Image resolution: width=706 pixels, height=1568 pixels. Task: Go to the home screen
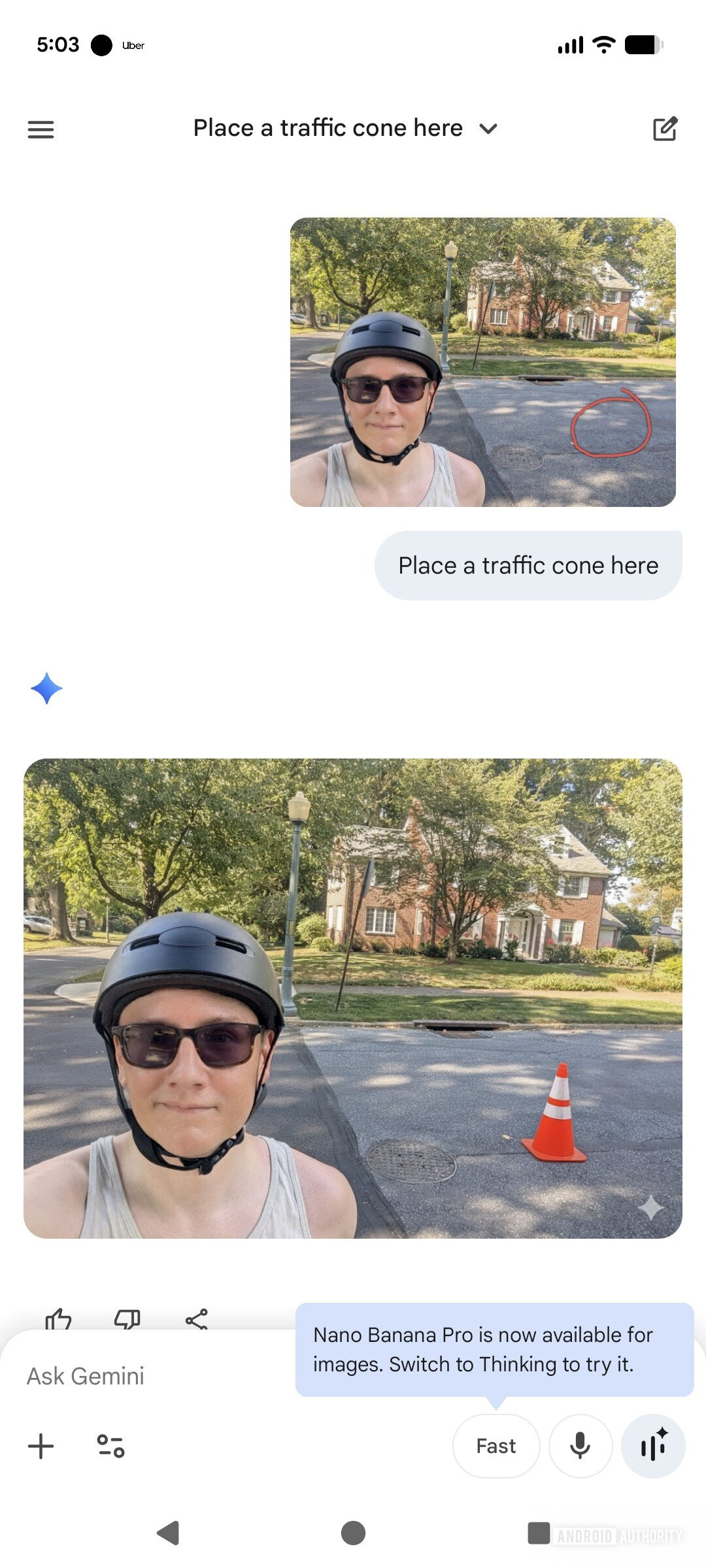coord(353,1533)
